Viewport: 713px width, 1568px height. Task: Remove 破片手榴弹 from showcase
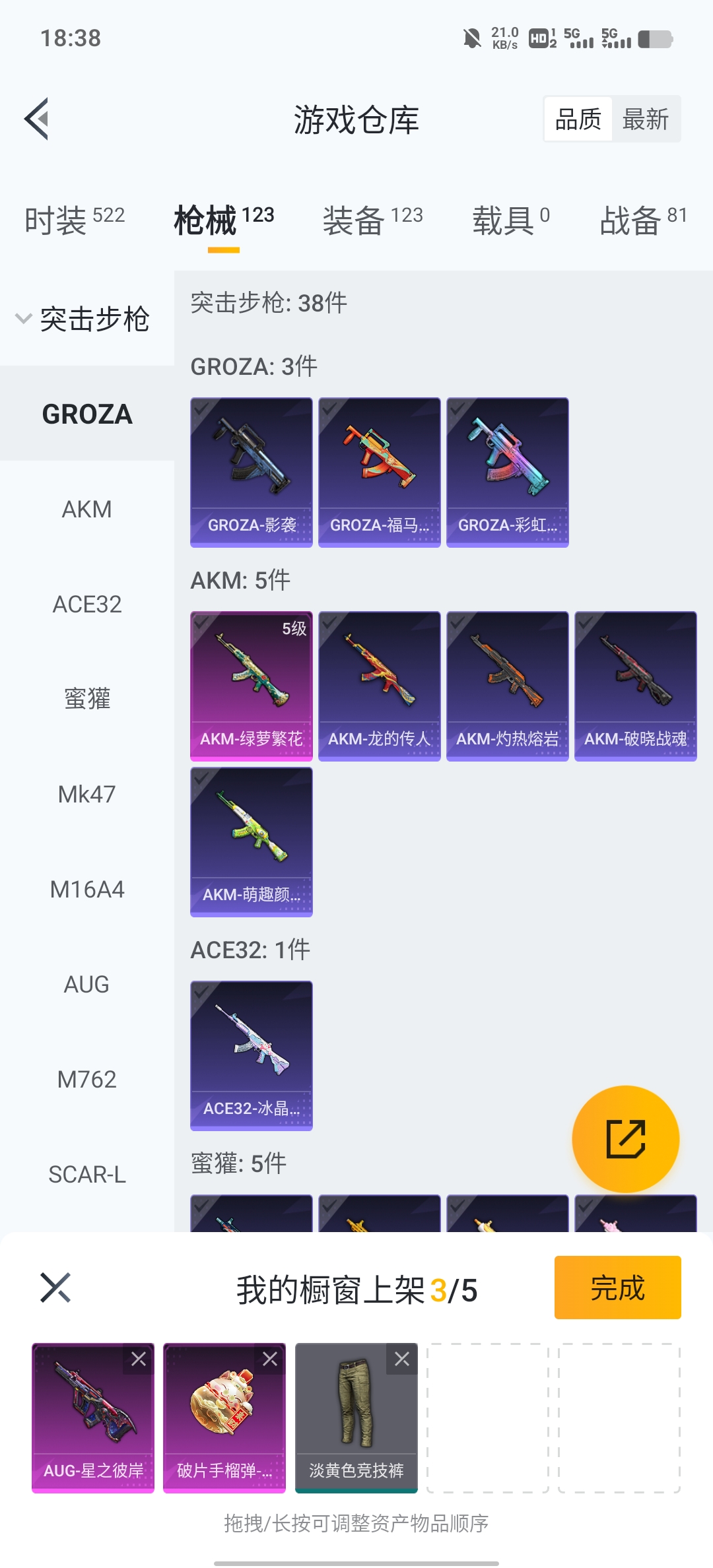270,1359
